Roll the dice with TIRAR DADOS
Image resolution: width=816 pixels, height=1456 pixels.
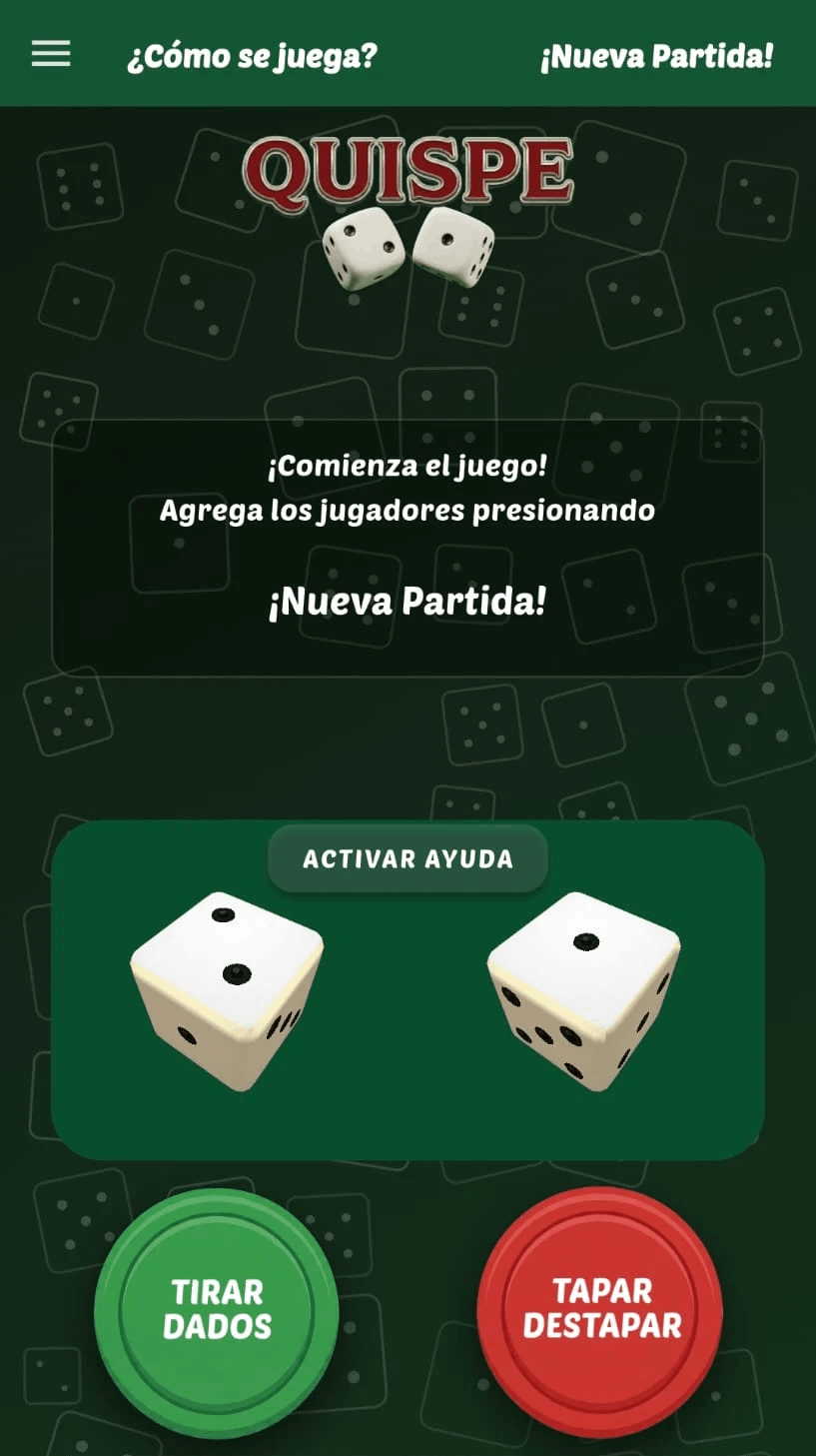click(217, 1309)
